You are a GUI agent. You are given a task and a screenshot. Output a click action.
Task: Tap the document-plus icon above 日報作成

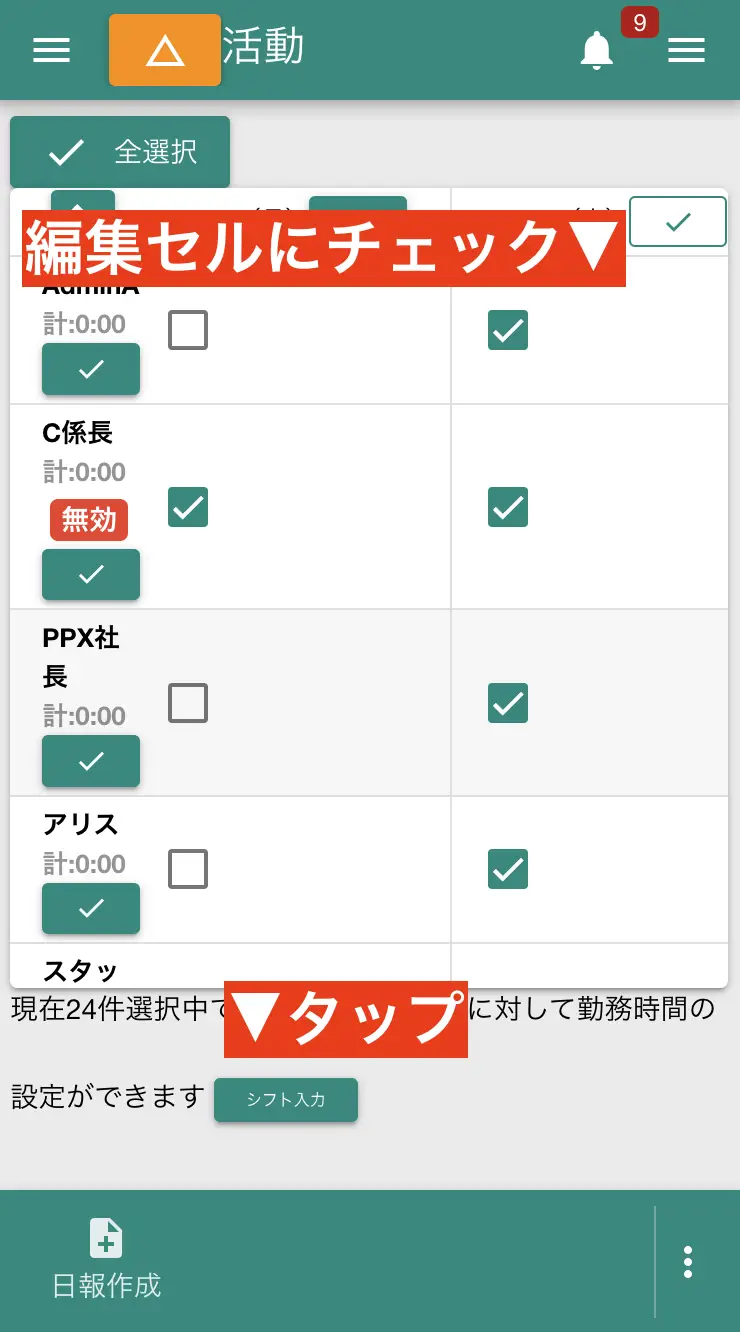tap(106, 1240)
